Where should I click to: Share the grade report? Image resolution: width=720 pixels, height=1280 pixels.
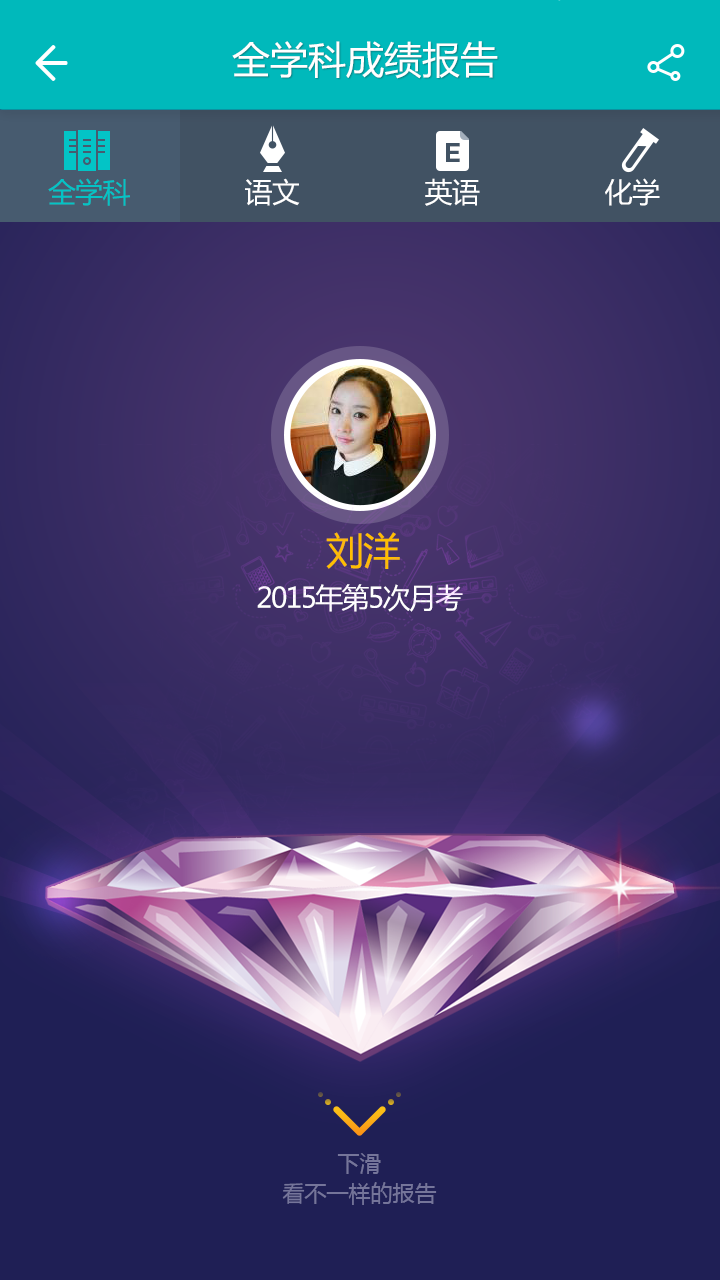(x=665, y=63)
